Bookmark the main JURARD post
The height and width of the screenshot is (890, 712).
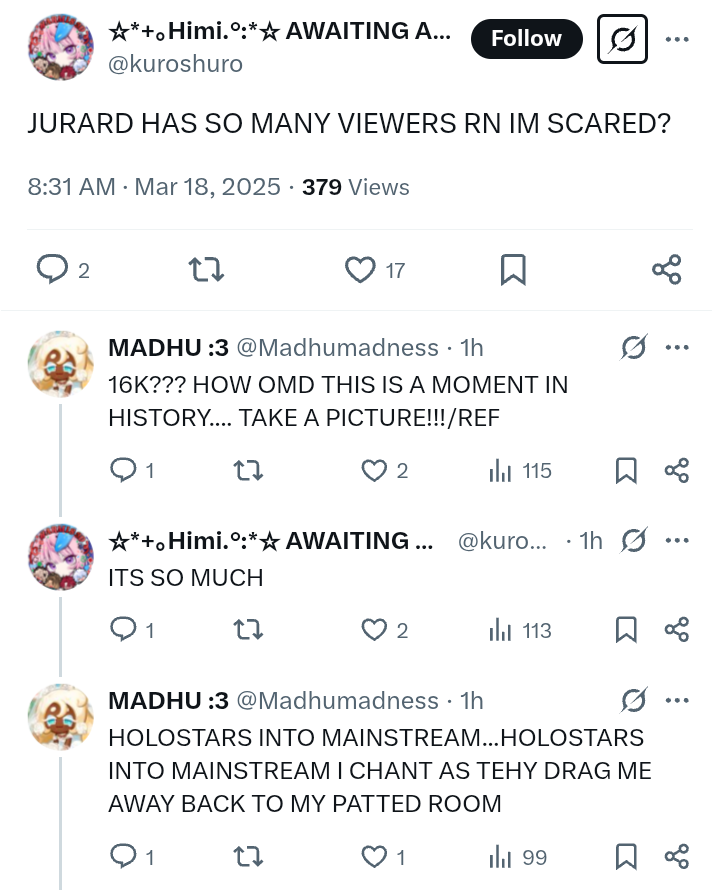(x=512, y=269)
